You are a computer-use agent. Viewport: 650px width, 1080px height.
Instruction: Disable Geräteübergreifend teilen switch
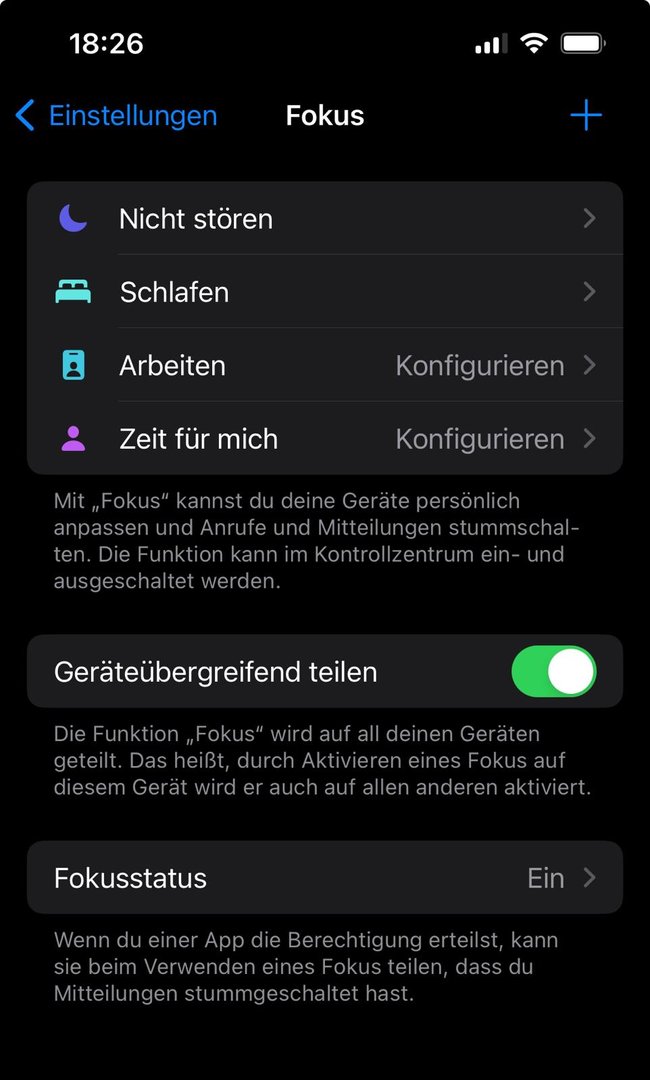click(554, 671)
